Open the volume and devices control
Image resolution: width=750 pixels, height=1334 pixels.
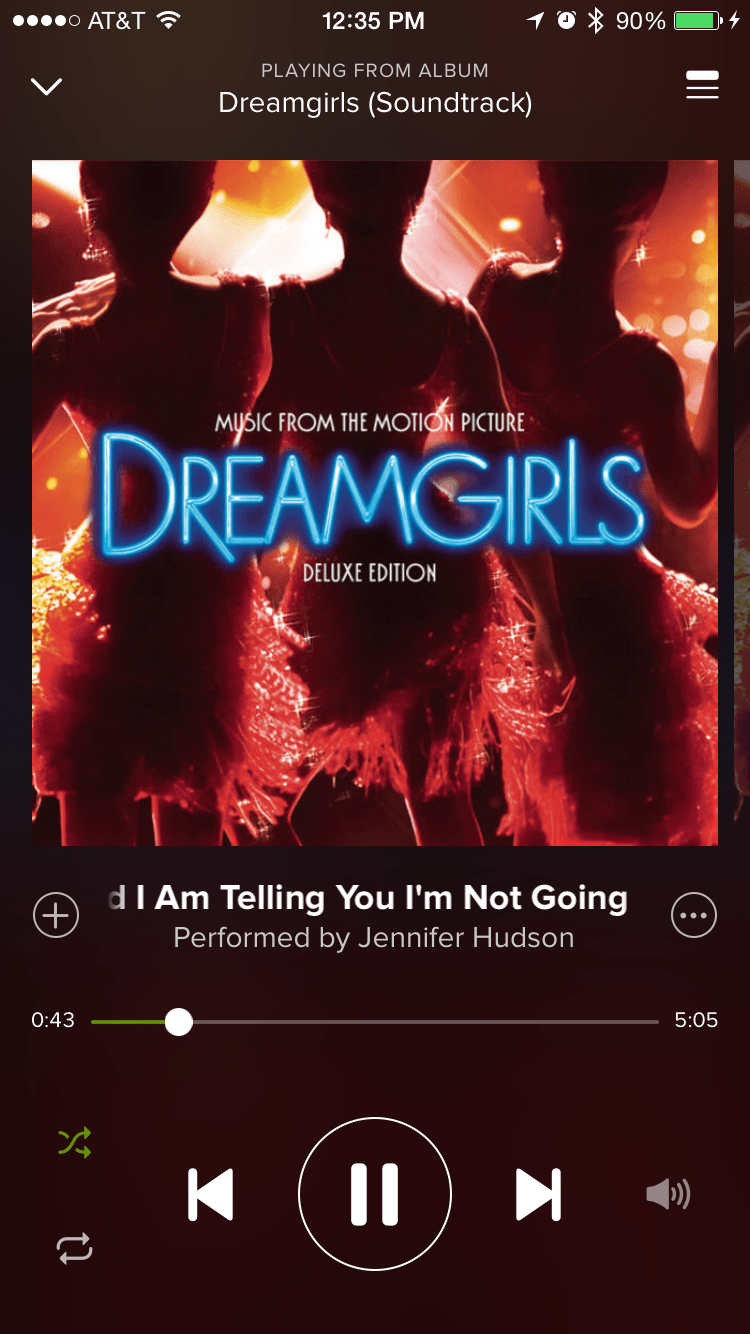pyautogui.click(x=668, y=1194)
